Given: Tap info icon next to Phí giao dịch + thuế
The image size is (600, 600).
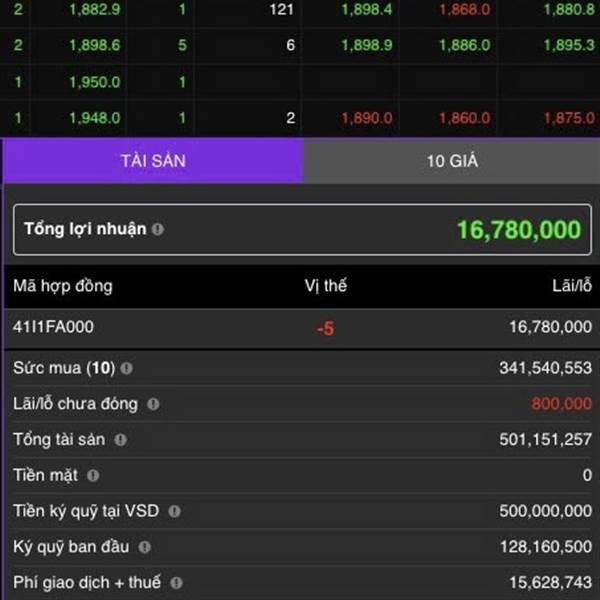Looking at the screenshot, I should 176,583.
